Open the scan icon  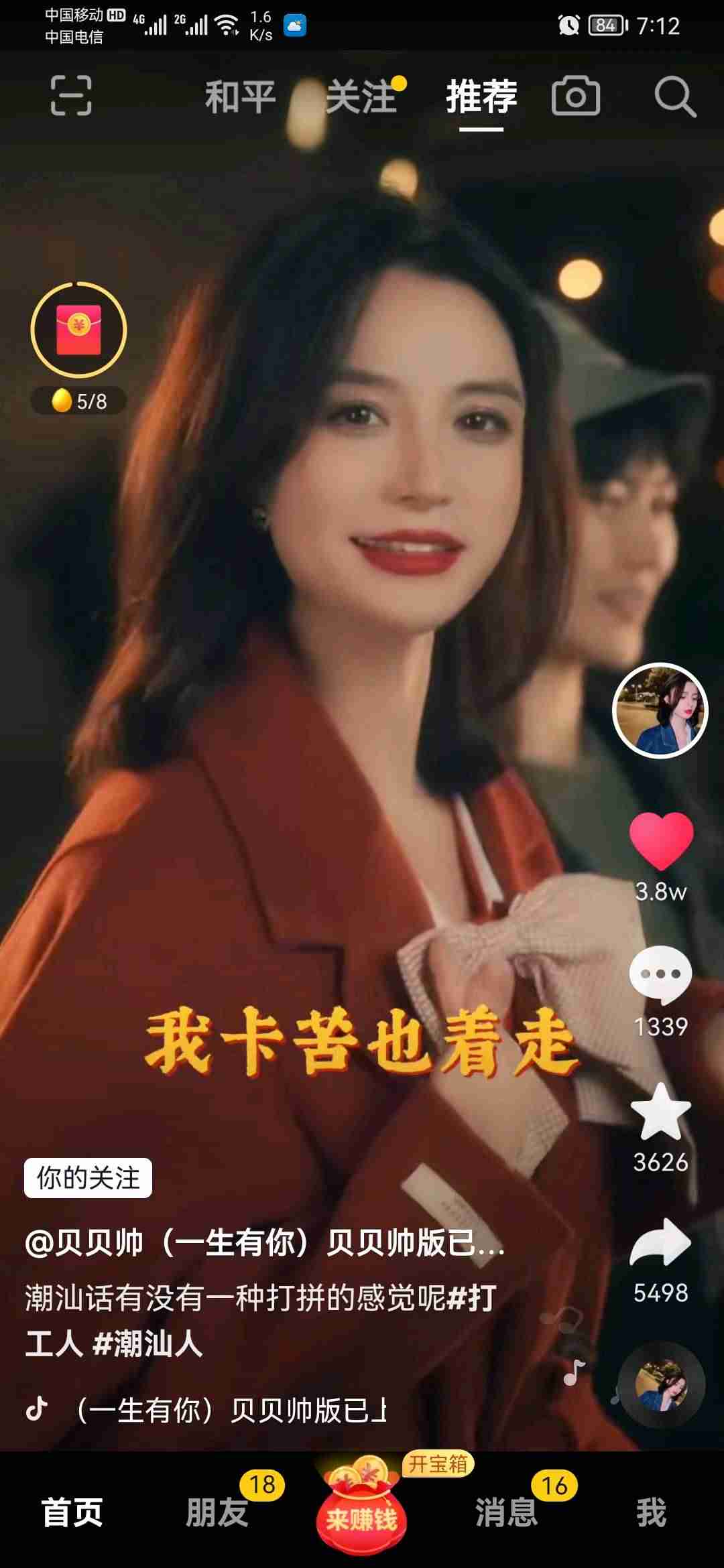71,96
